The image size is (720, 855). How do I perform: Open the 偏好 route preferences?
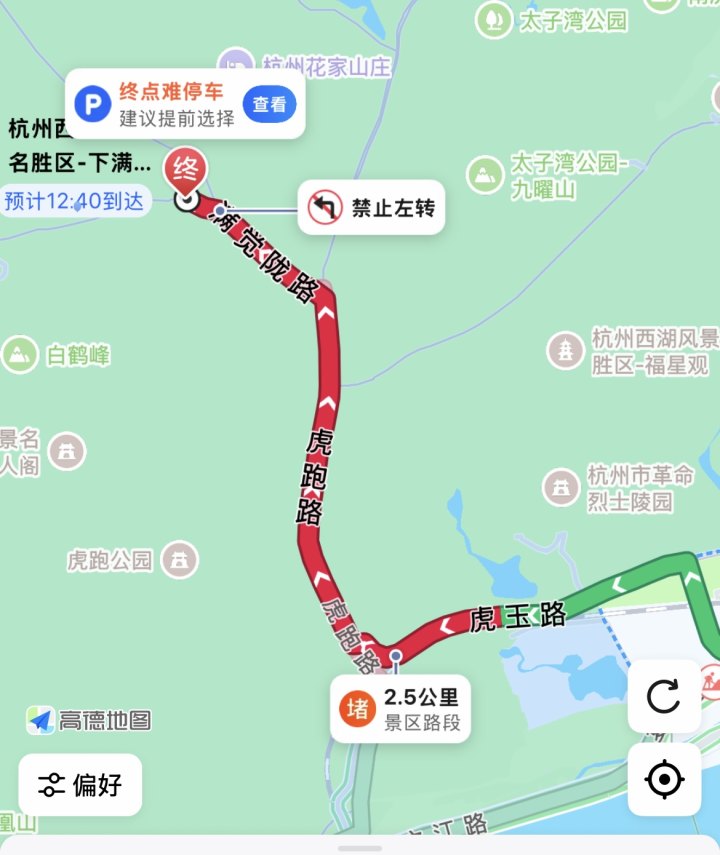click(80, 785)
